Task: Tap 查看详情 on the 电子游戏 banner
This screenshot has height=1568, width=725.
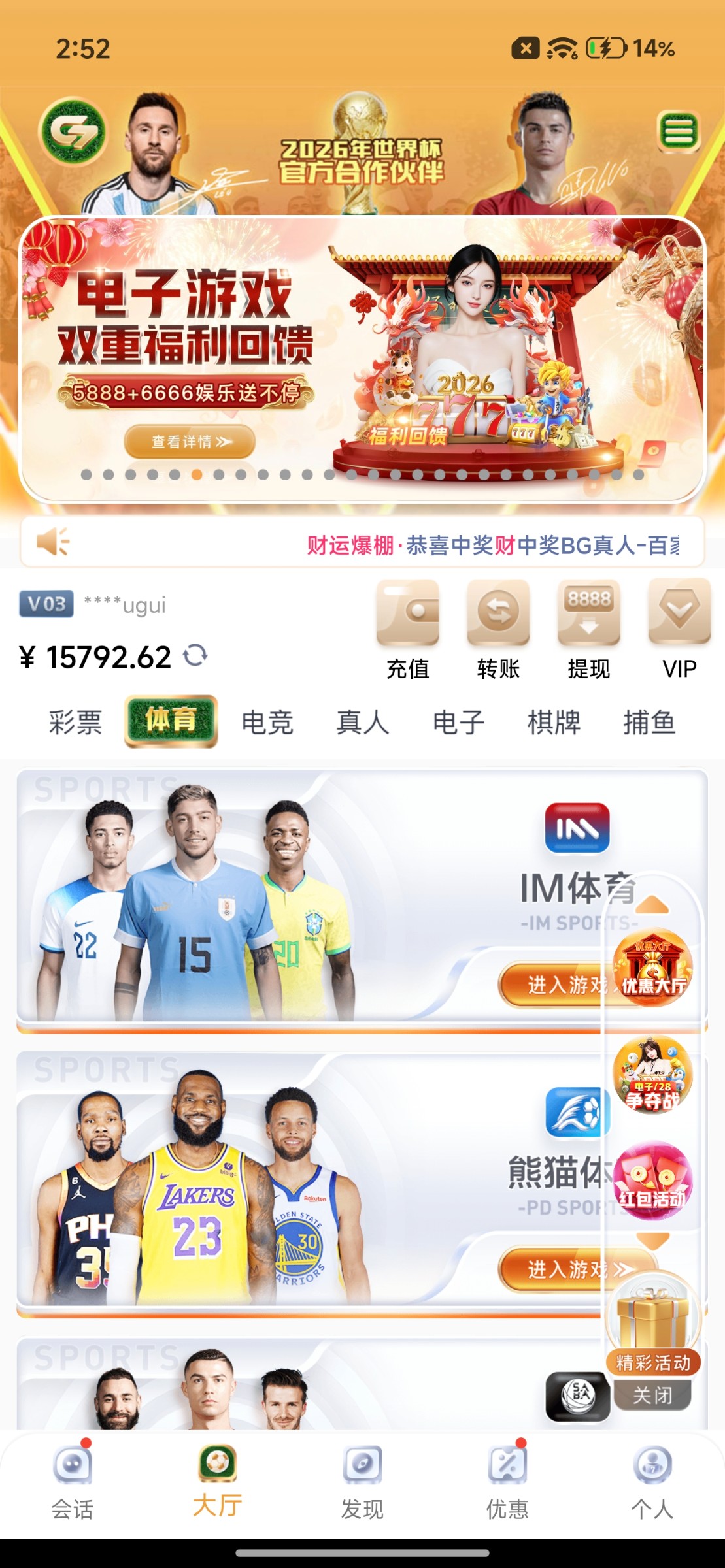Action: [190, 442]
